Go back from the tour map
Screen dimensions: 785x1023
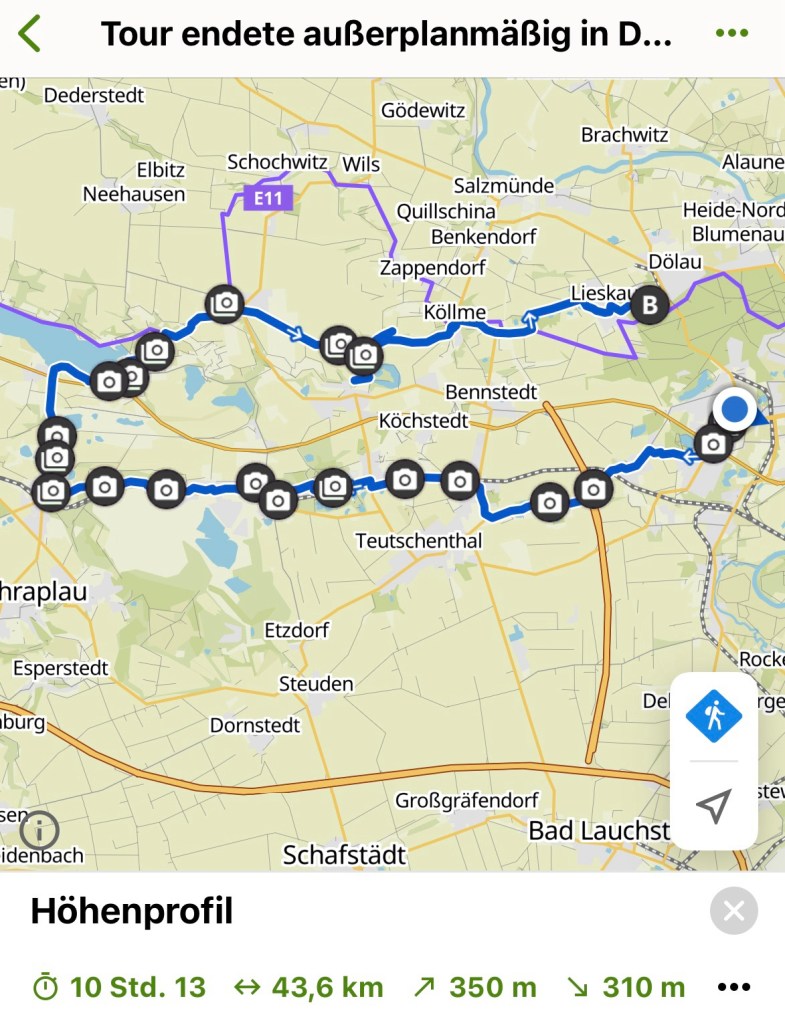(30, 34)
